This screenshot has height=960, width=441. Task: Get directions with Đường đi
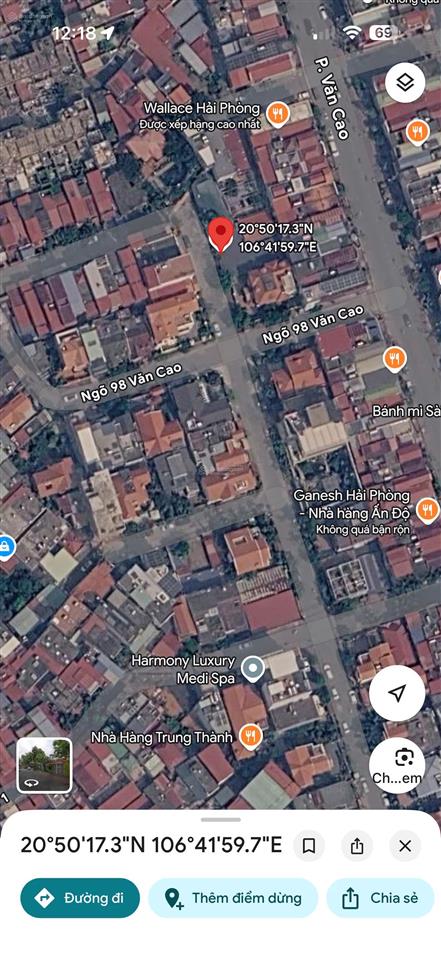[80, 898]
